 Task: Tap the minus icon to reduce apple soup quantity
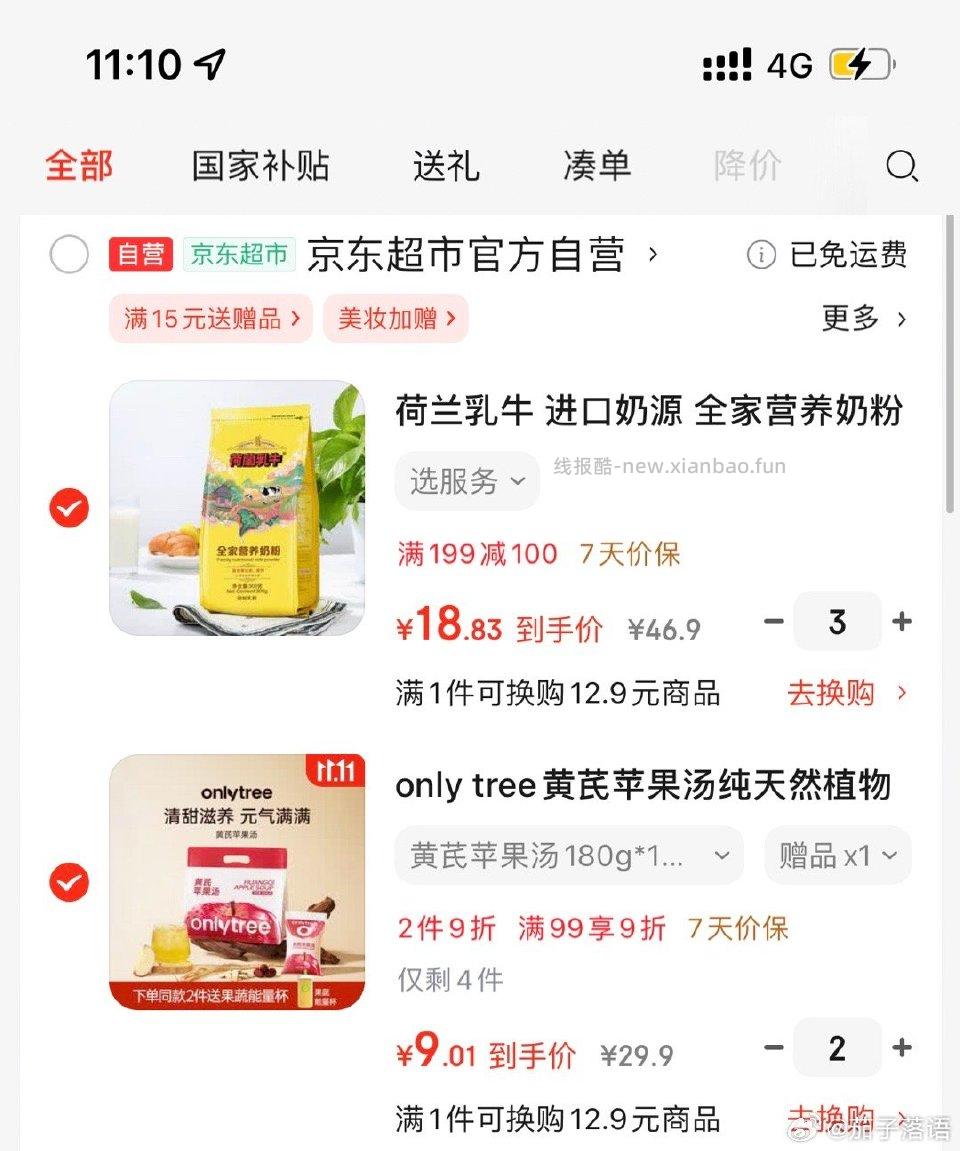point(773,1047)
